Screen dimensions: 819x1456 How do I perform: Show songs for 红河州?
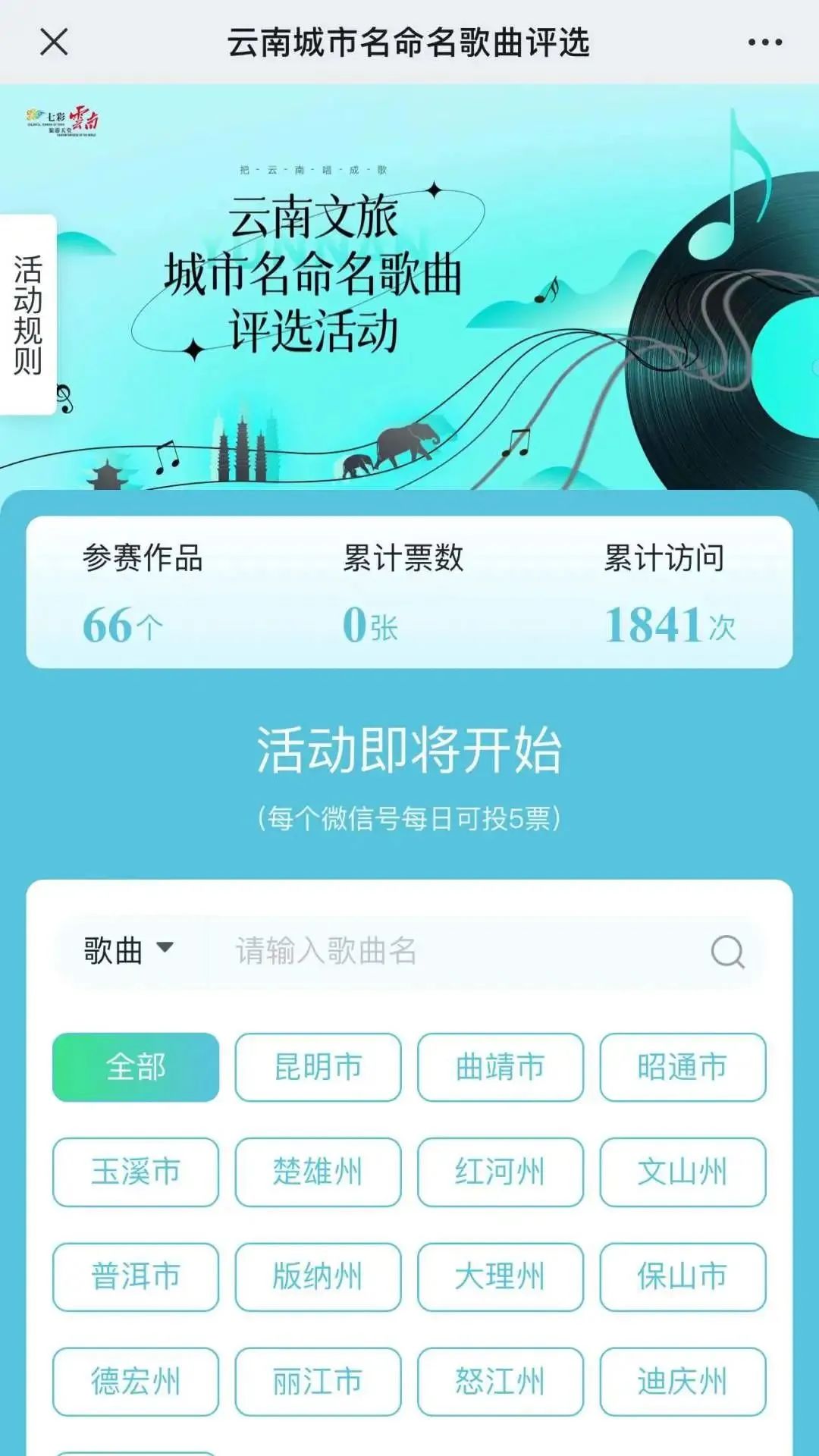coord(500,1172)
